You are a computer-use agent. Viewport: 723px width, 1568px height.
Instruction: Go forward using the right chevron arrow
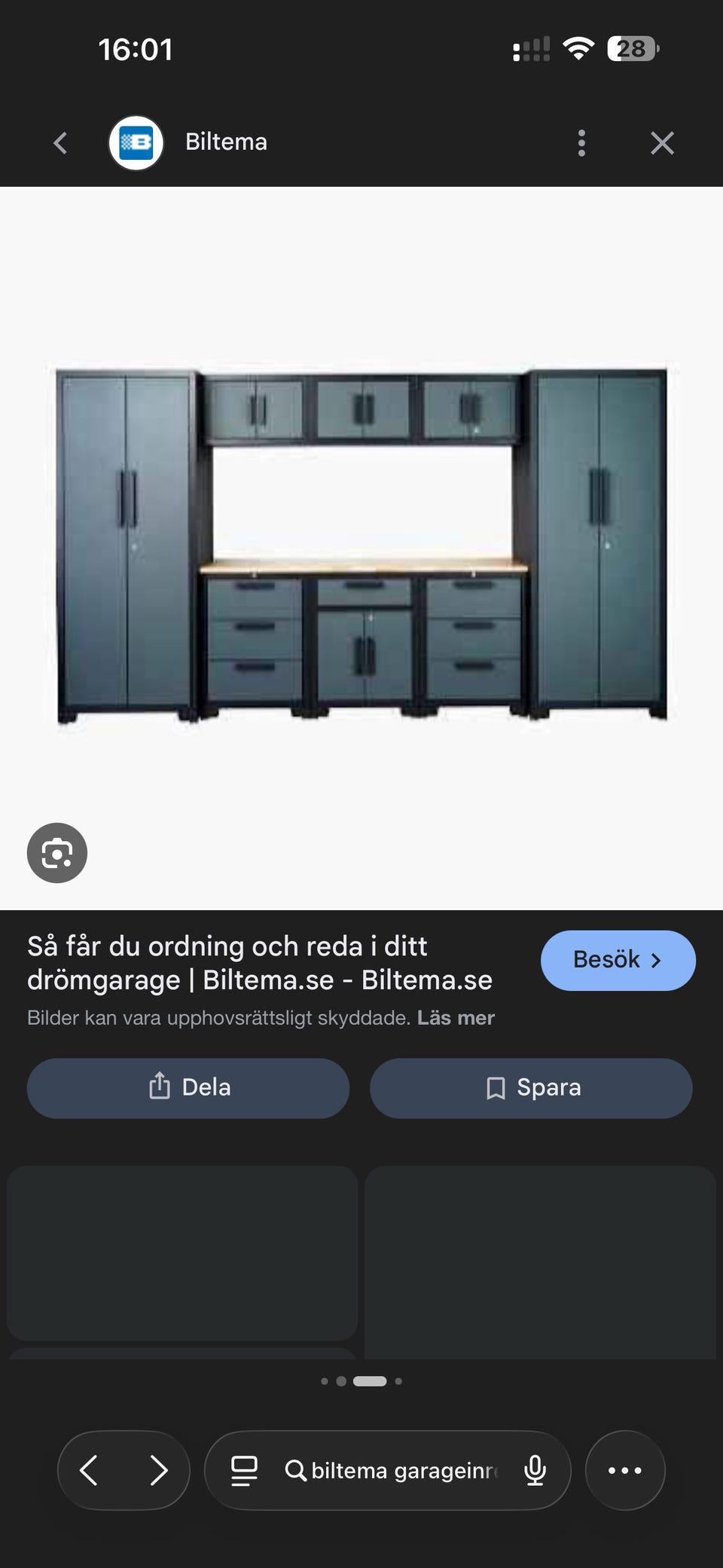pos(159,1470)
